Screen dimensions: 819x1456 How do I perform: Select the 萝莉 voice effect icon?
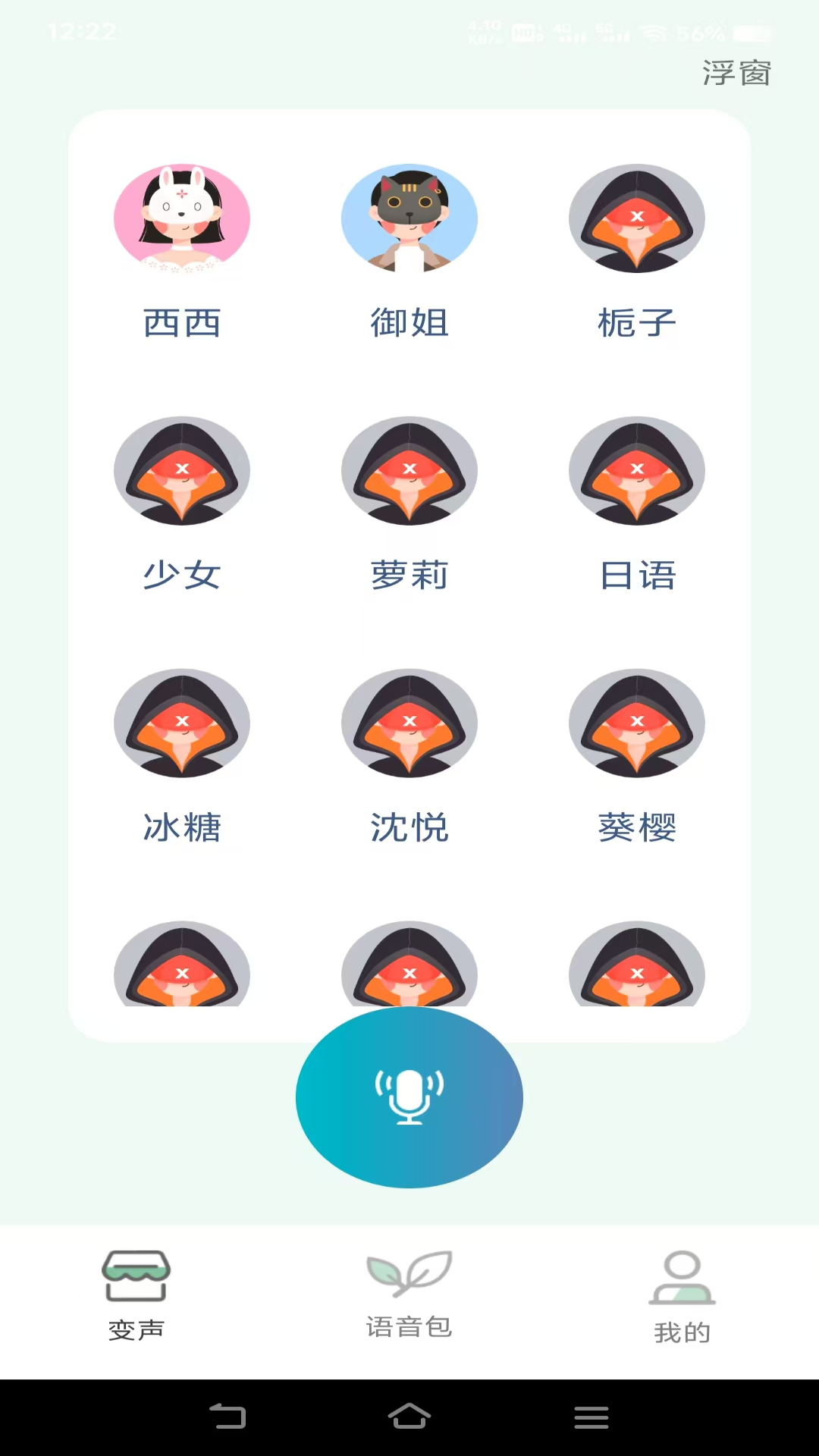tap(409, 470)
